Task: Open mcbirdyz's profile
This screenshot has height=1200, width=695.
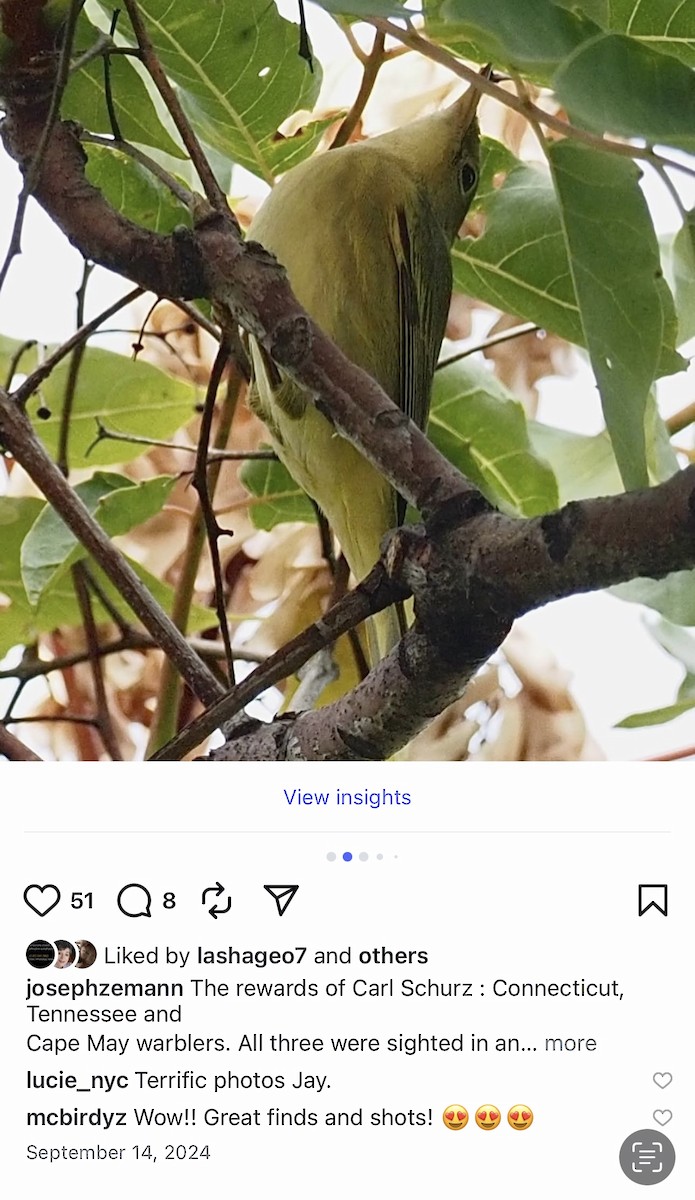Action: pos(76,1117)
